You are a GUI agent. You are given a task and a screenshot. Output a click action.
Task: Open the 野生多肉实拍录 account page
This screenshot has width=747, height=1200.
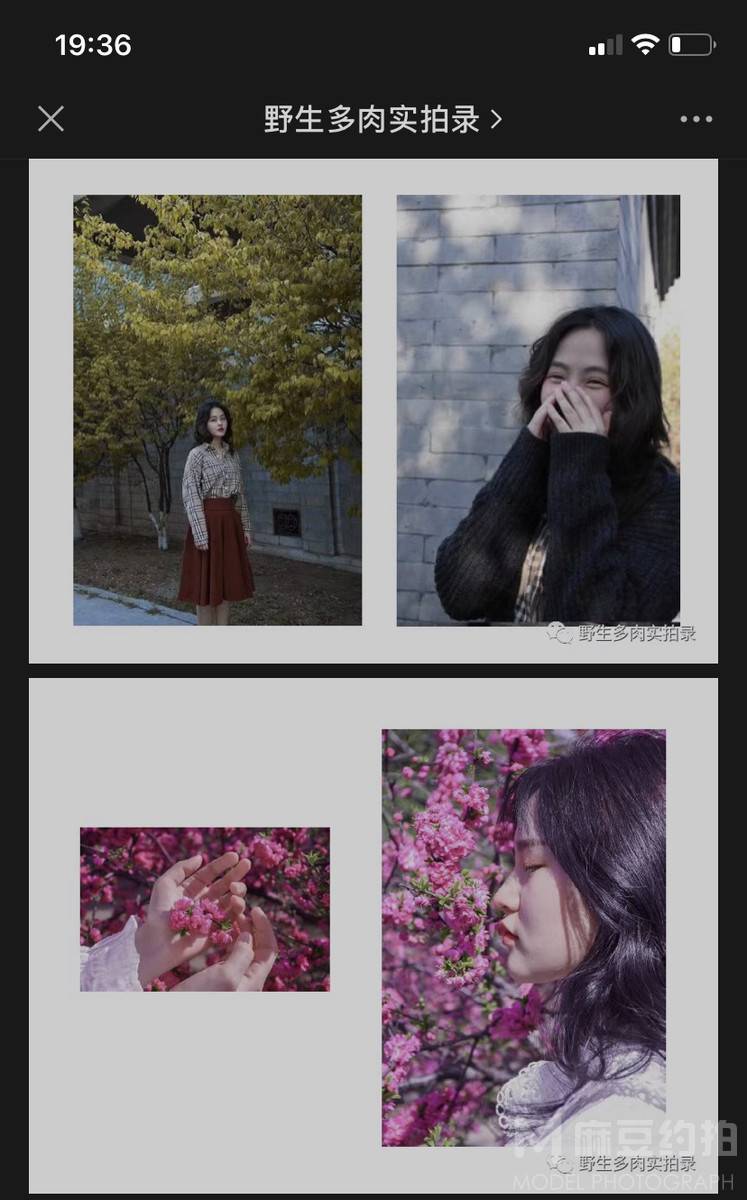pos(383,120)
